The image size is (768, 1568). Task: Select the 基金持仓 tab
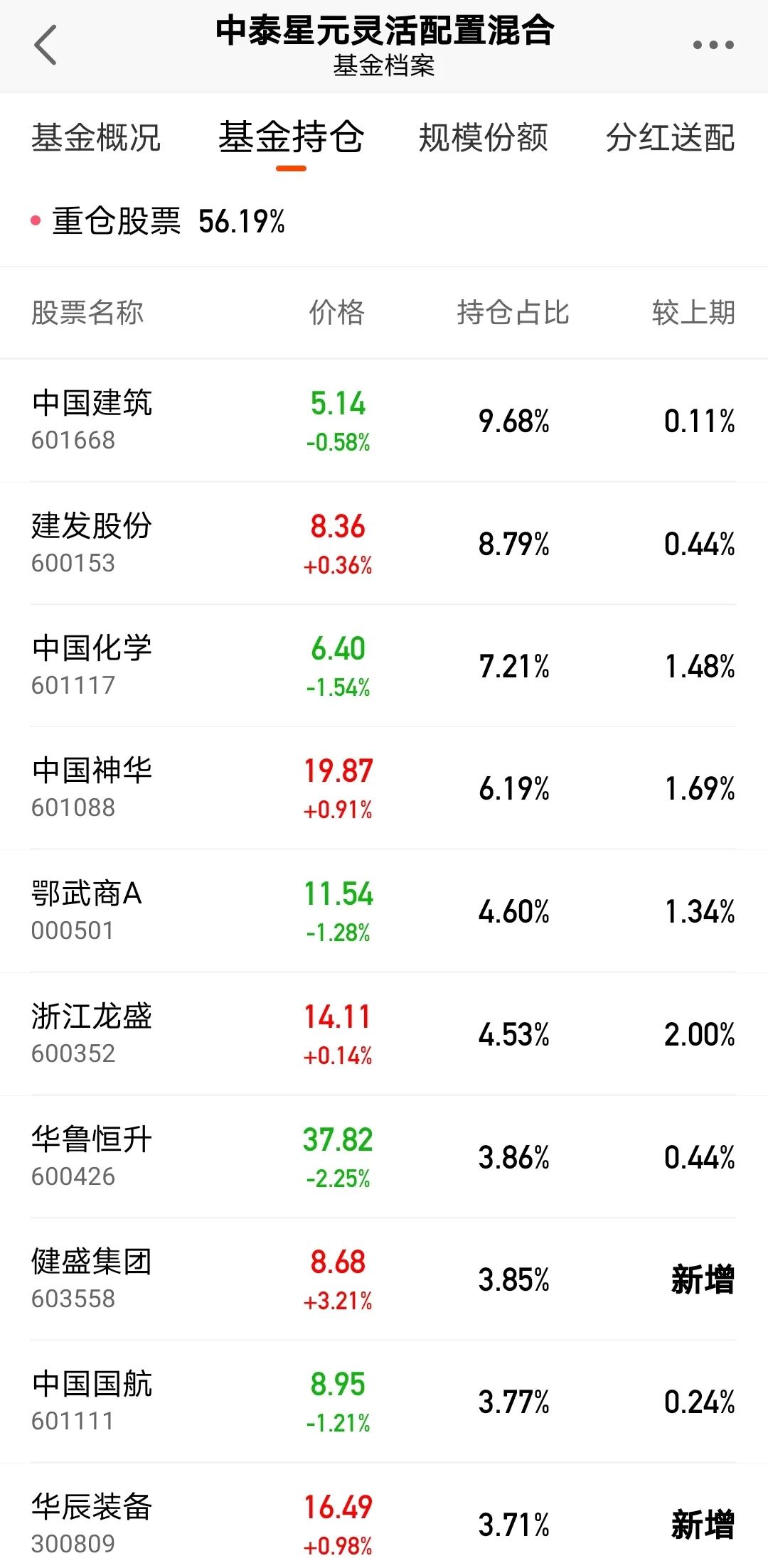(292, 137)
